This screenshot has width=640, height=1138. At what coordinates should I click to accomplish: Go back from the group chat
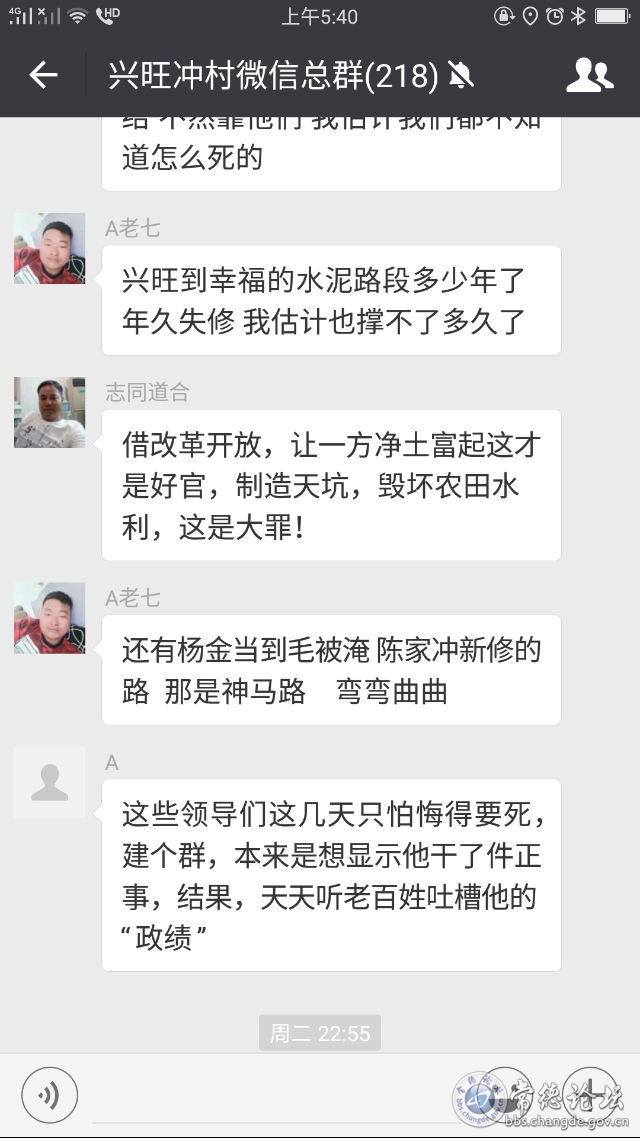point(43,75)
